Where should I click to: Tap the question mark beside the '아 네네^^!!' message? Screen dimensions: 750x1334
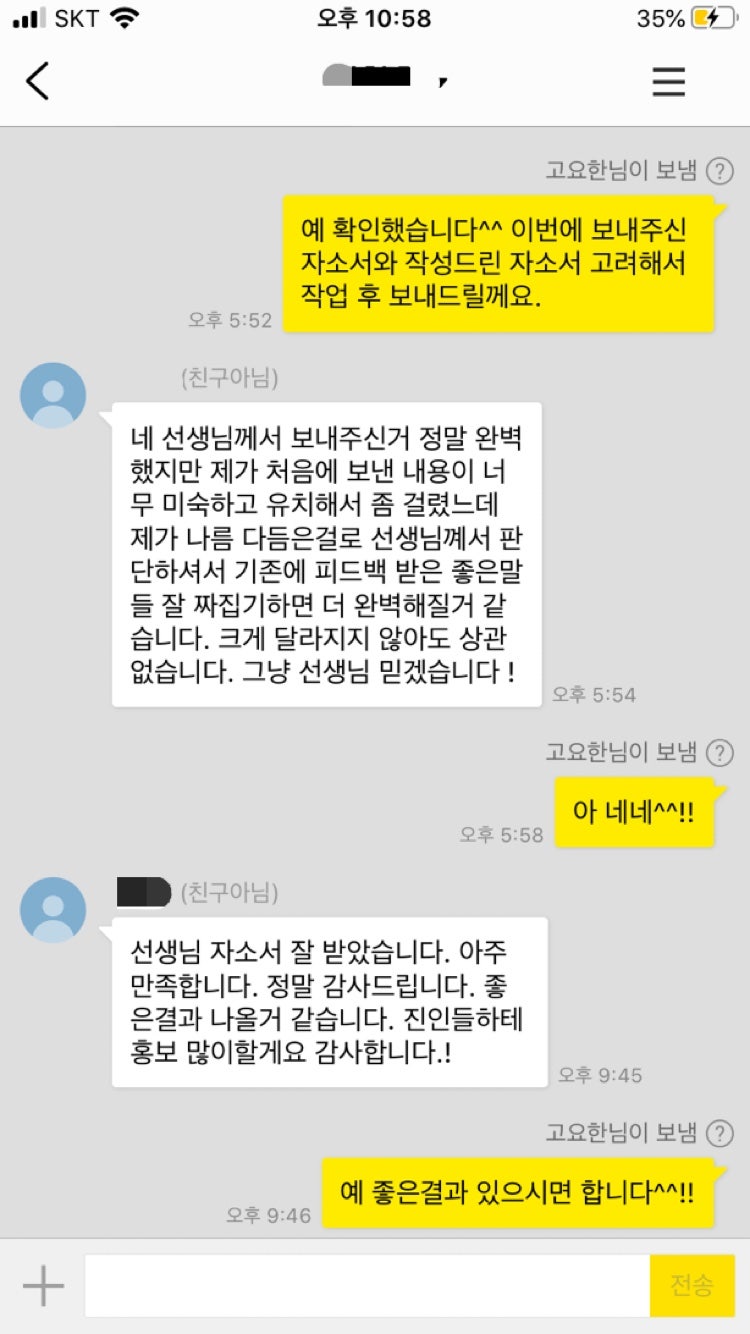719,753
